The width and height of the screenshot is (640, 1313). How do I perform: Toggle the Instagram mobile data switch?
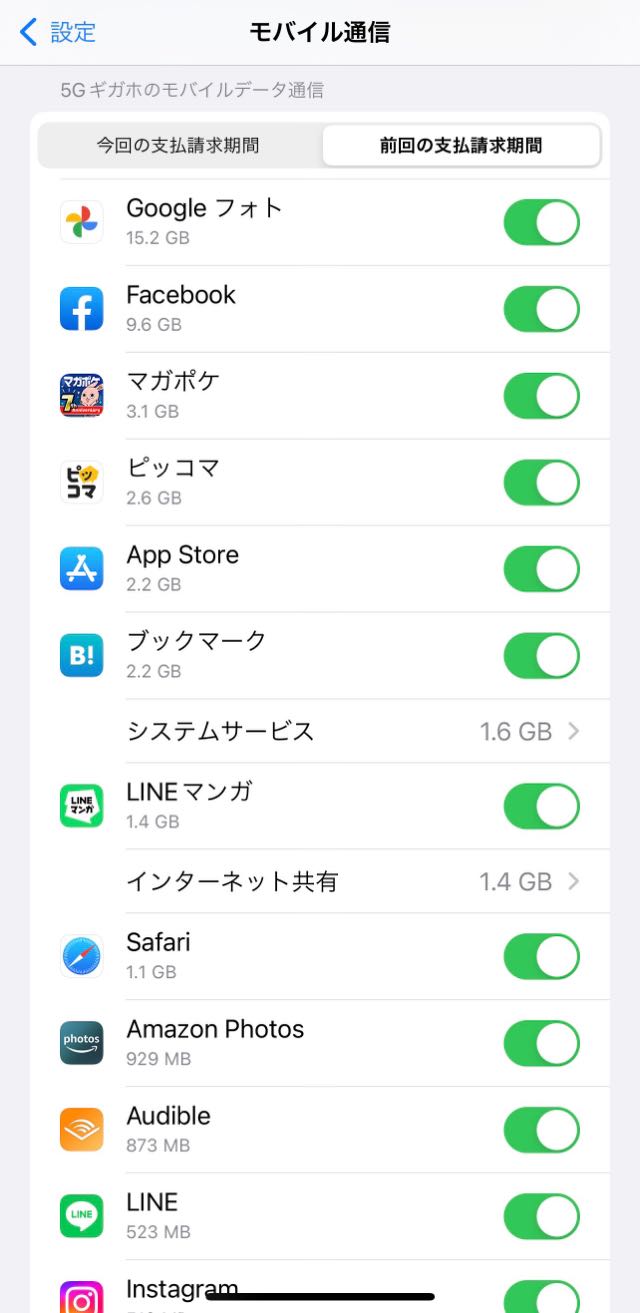[542, 1297]
